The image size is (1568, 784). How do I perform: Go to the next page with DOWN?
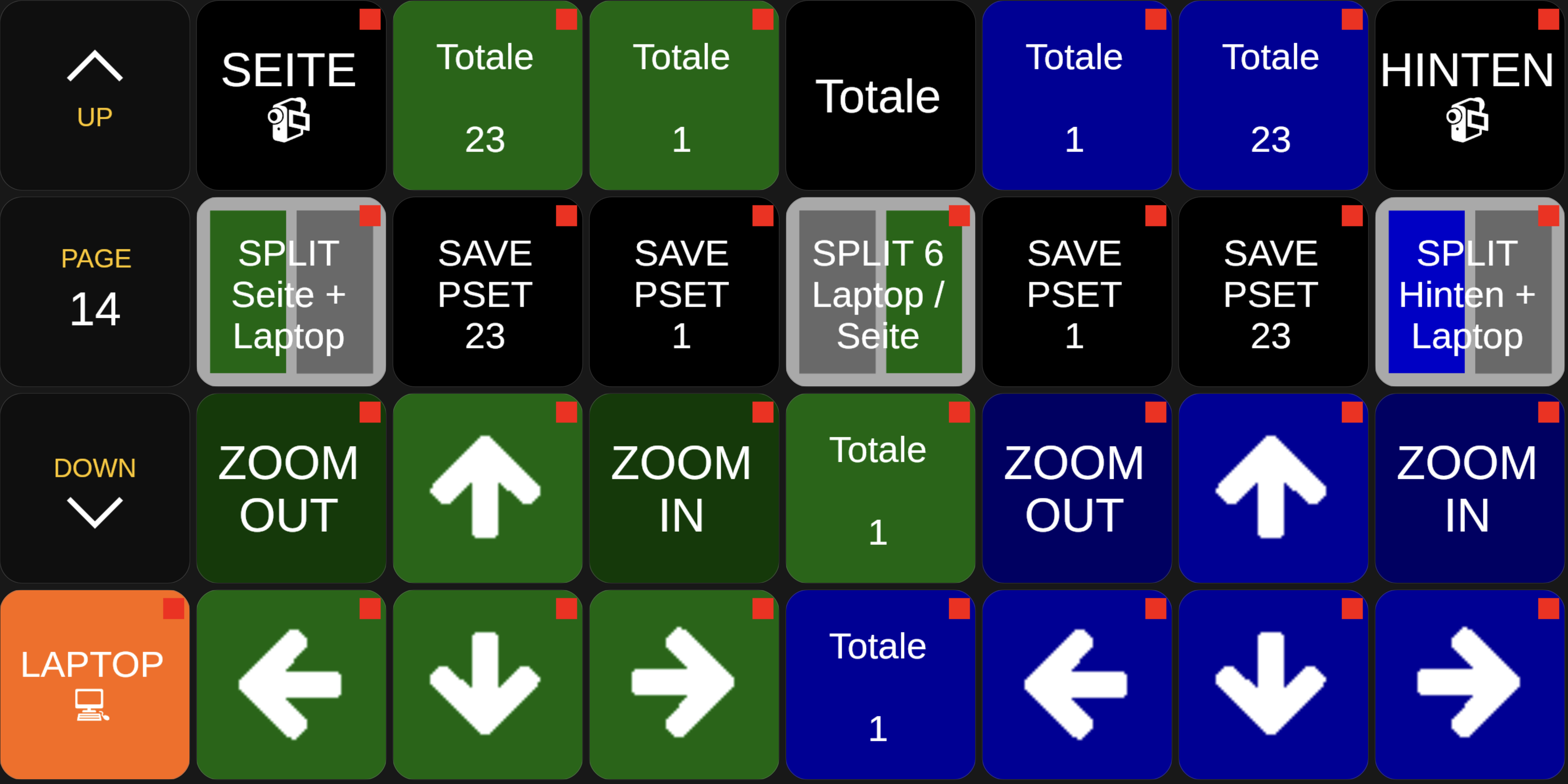pyautogui.click(x=95, y=488)
